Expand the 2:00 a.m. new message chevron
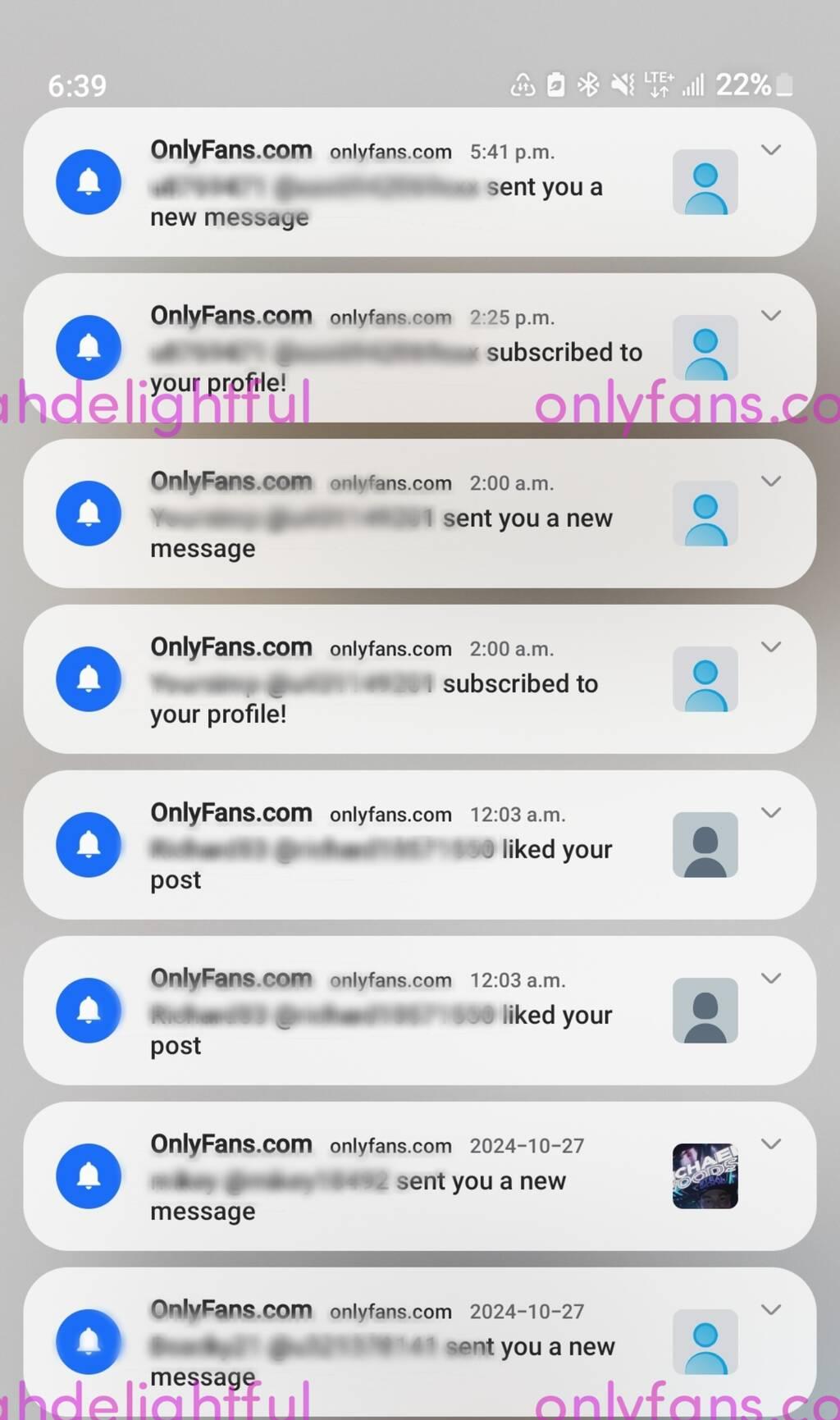Image resolution: width=840 pixels, height=1420 pixels. point(770,482)
